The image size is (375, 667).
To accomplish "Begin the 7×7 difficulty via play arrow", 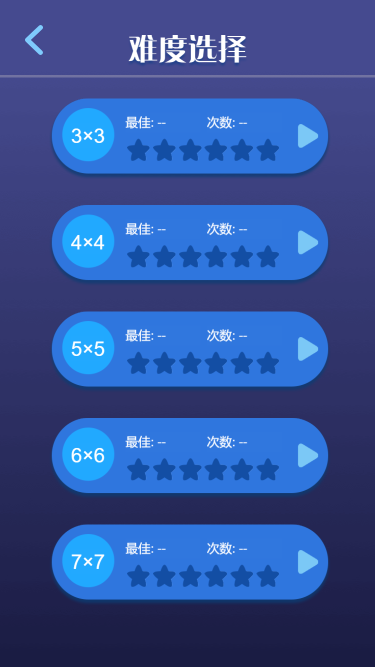I will click(308, 562).
